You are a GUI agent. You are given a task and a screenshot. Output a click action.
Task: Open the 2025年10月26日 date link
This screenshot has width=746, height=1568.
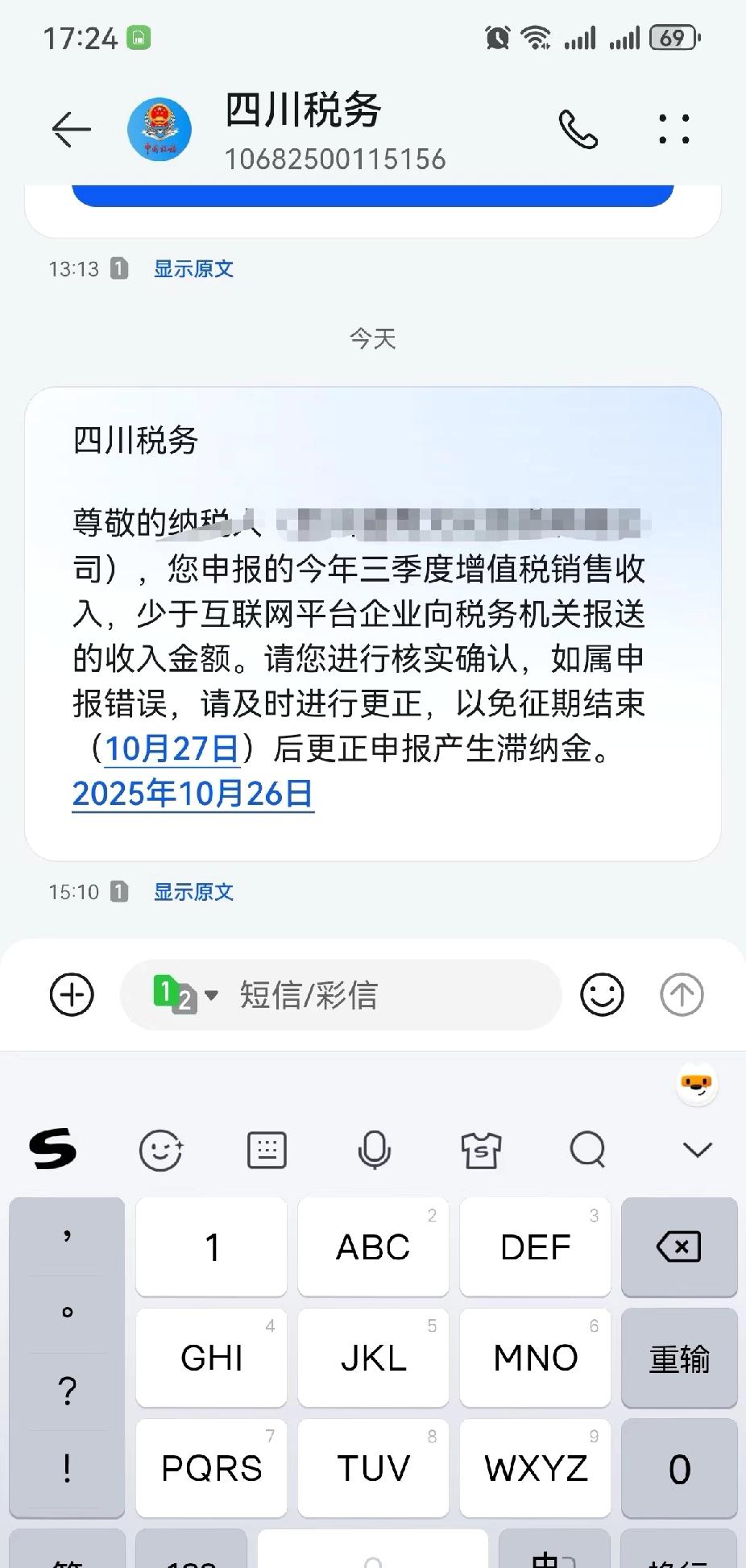click(193, 794)
